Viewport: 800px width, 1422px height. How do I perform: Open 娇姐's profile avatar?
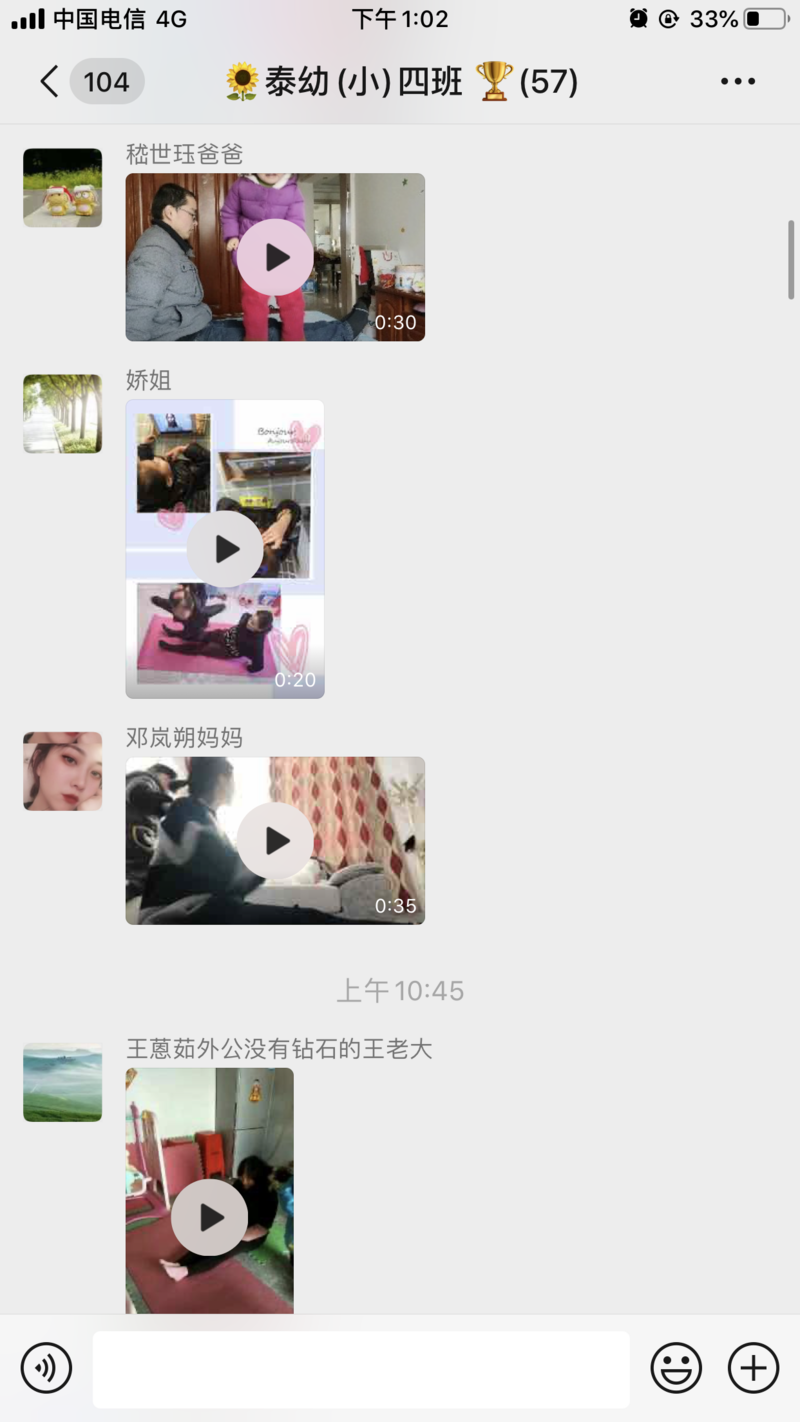63,414
